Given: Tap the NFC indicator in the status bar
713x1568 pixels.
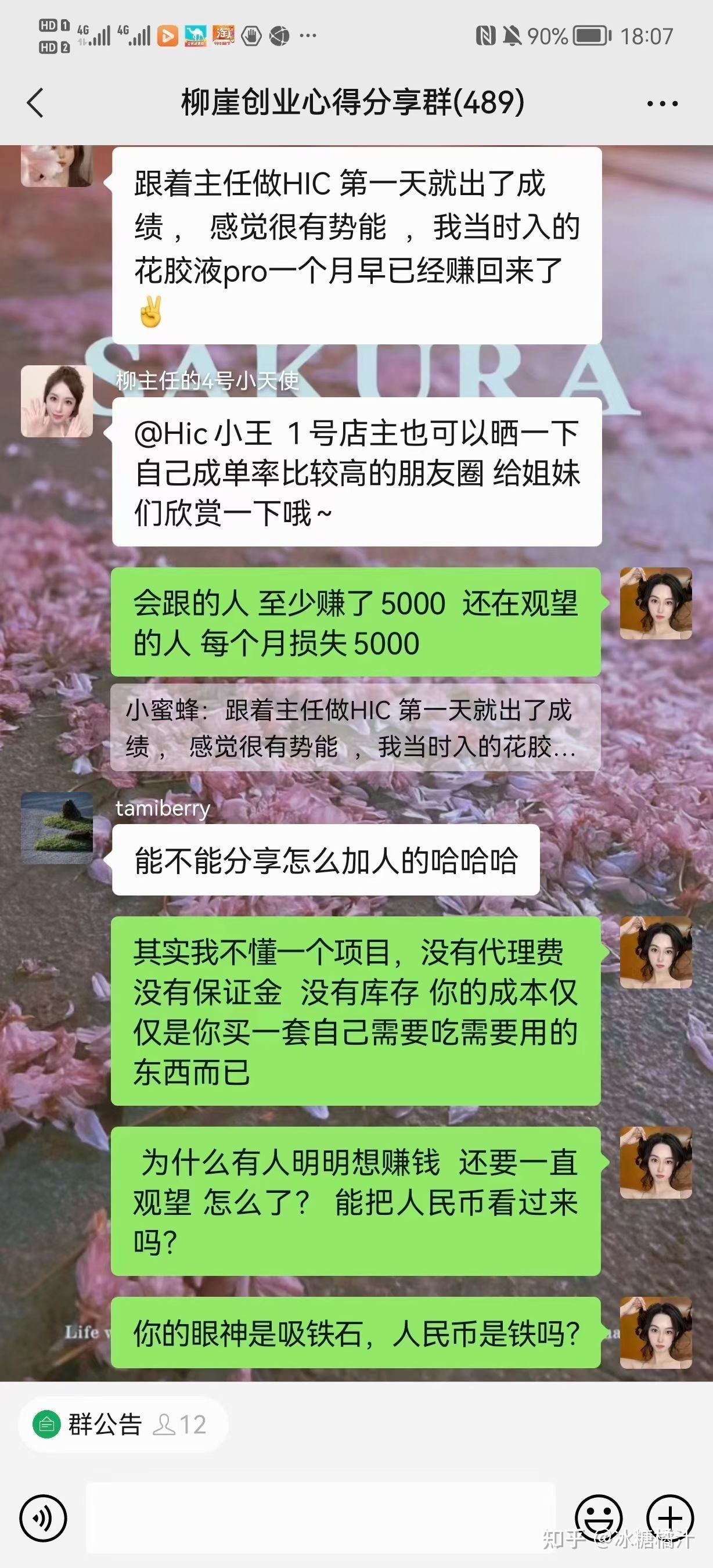Looking at the screenshot, I should pos(485,37).
